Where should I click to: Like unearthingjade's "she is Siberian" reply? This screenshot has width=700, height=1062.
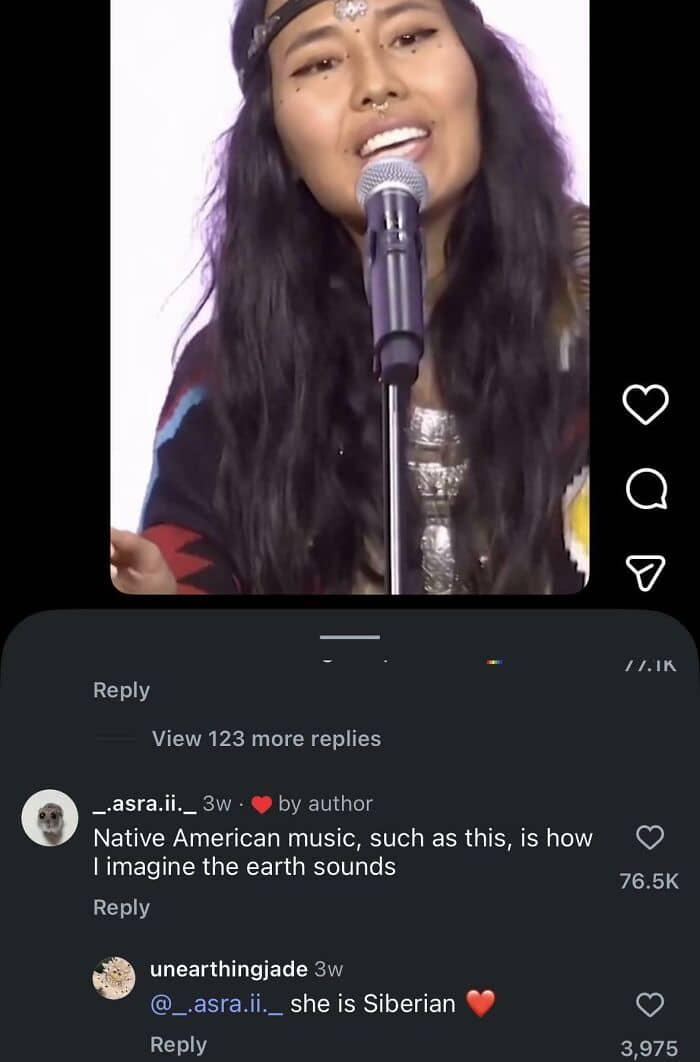coord(650,1003)
